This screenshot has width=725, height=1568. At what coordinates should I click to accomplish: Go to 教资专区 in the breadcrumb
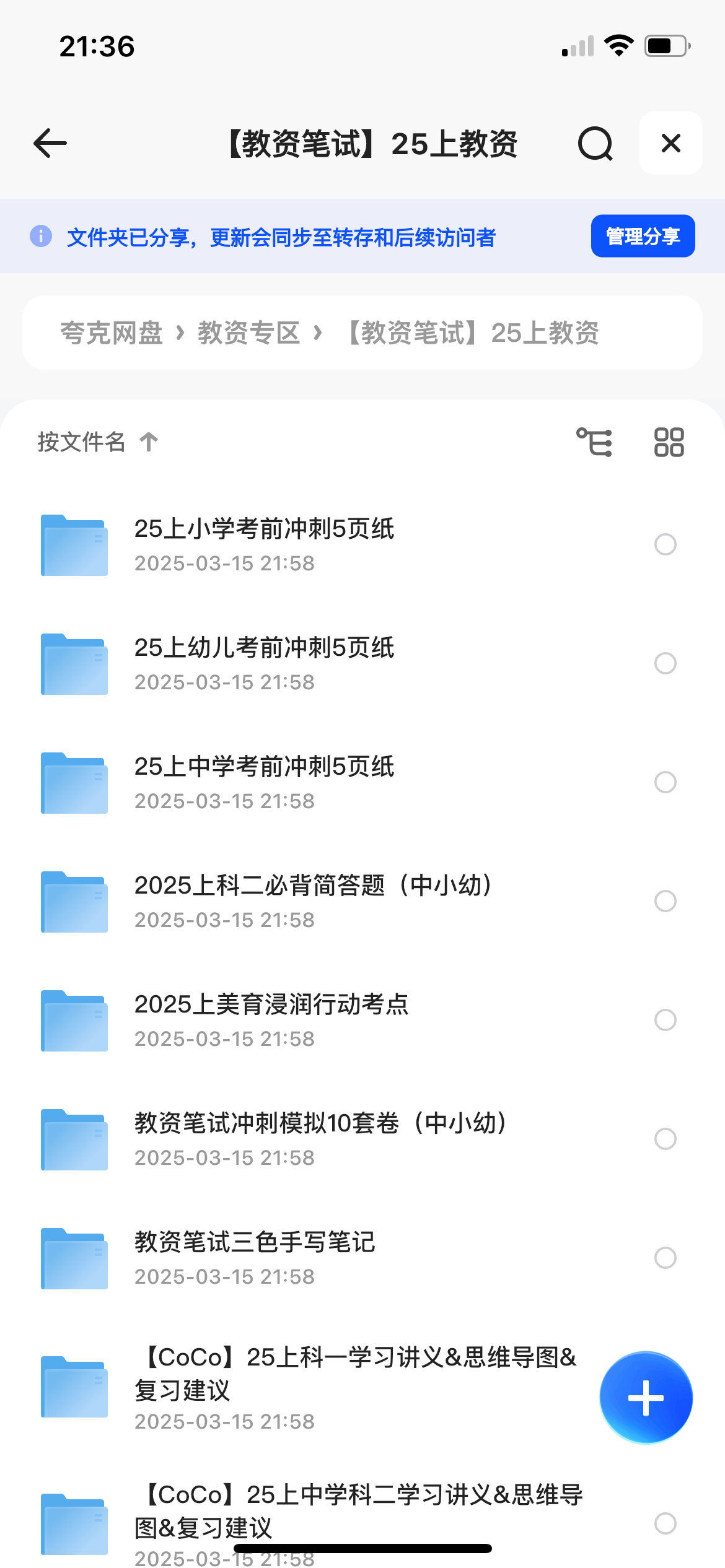tap(248, 333)
